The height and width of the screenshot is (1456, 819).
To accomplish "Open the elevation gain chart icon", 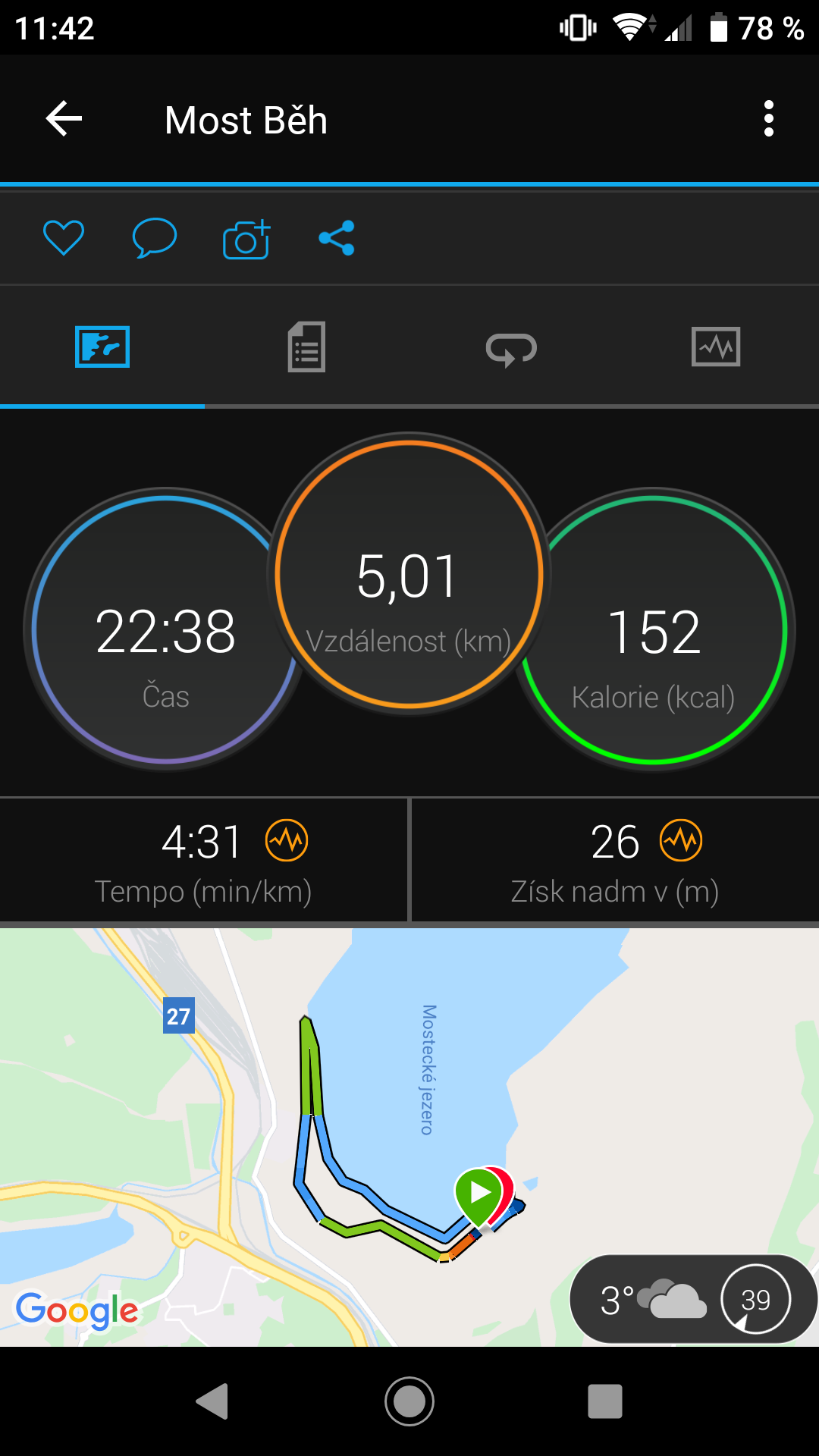I will click(681, 840).
